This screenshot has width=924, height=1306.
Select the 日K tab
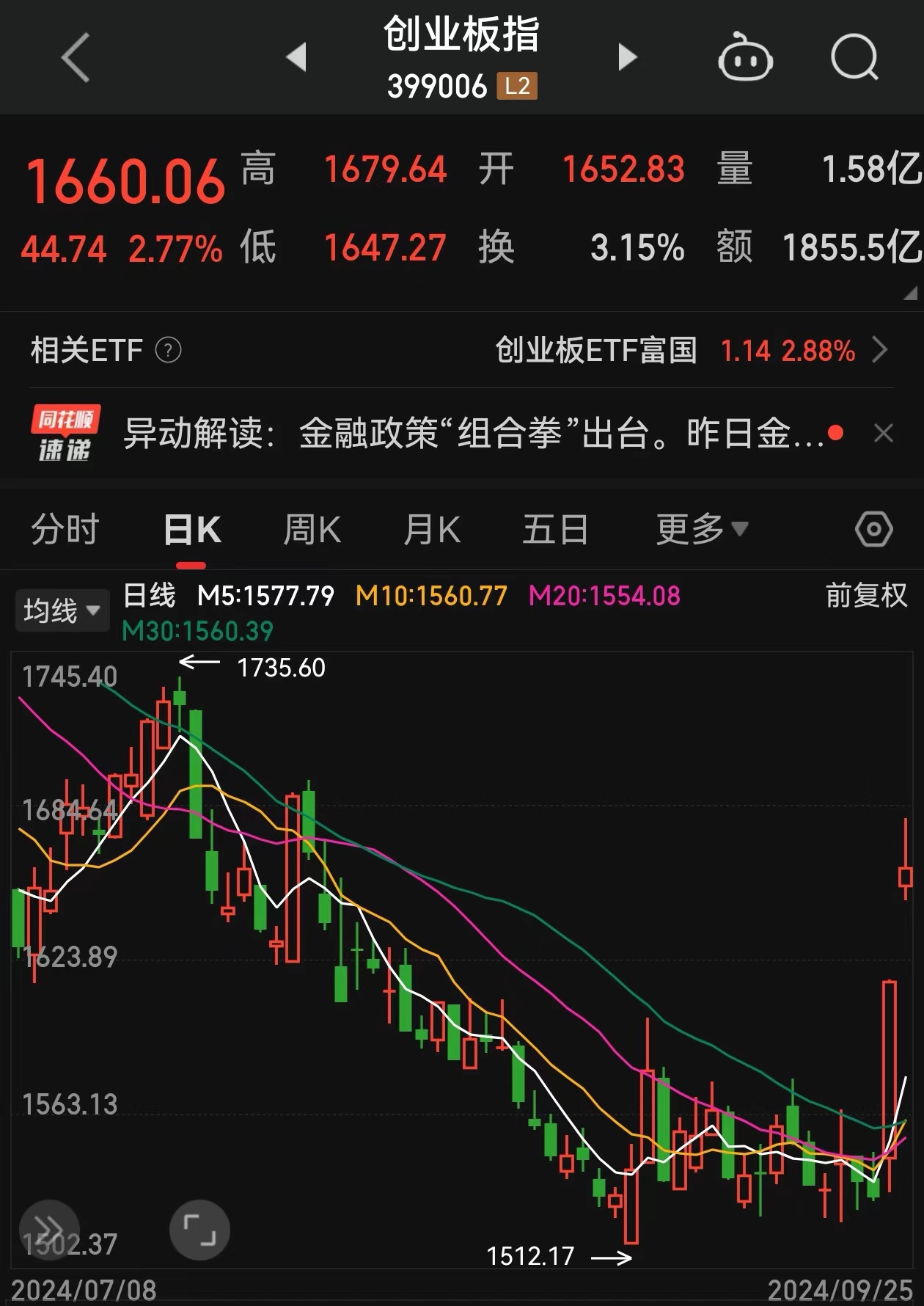[x=191, y=530]
